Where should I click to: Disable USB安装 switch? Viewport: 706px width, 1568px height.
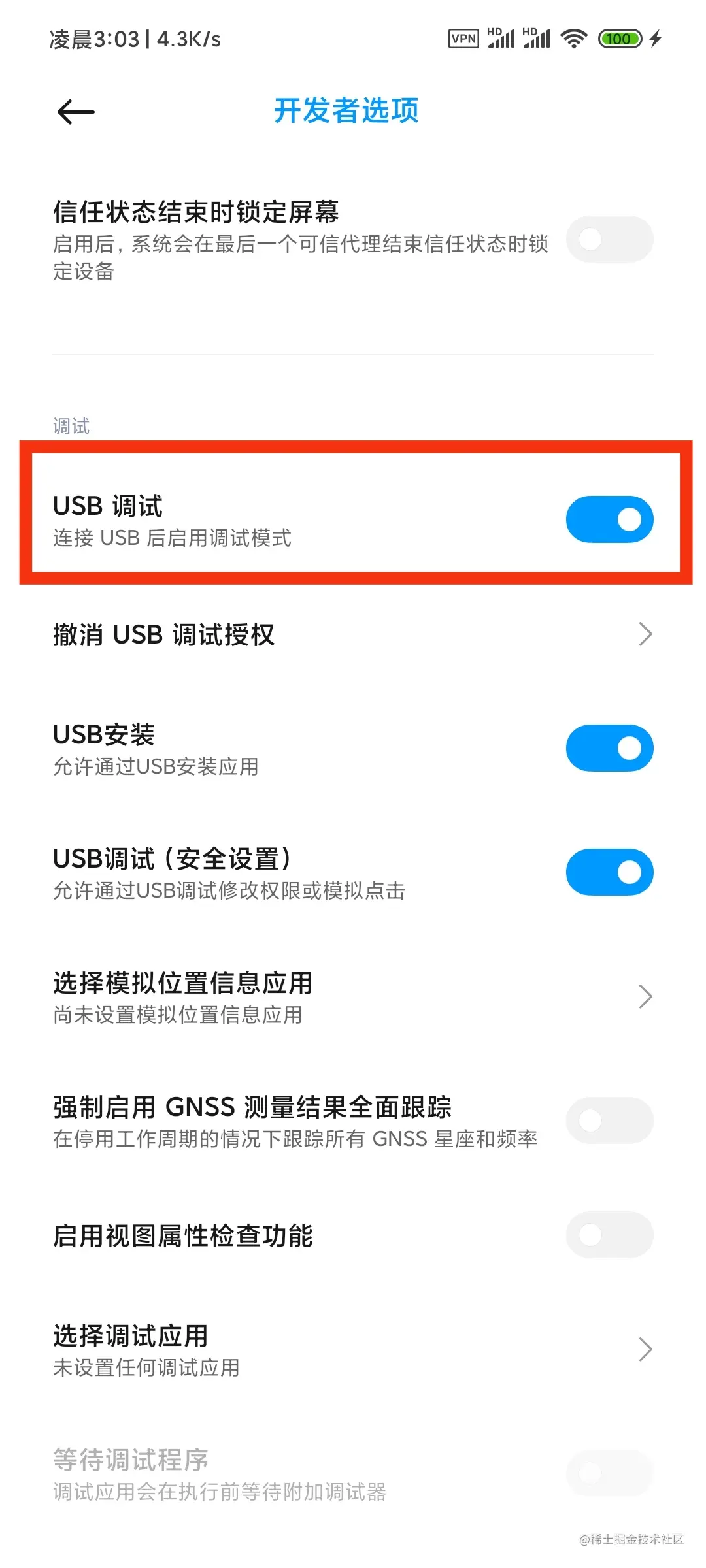click(x=609, y=748)
